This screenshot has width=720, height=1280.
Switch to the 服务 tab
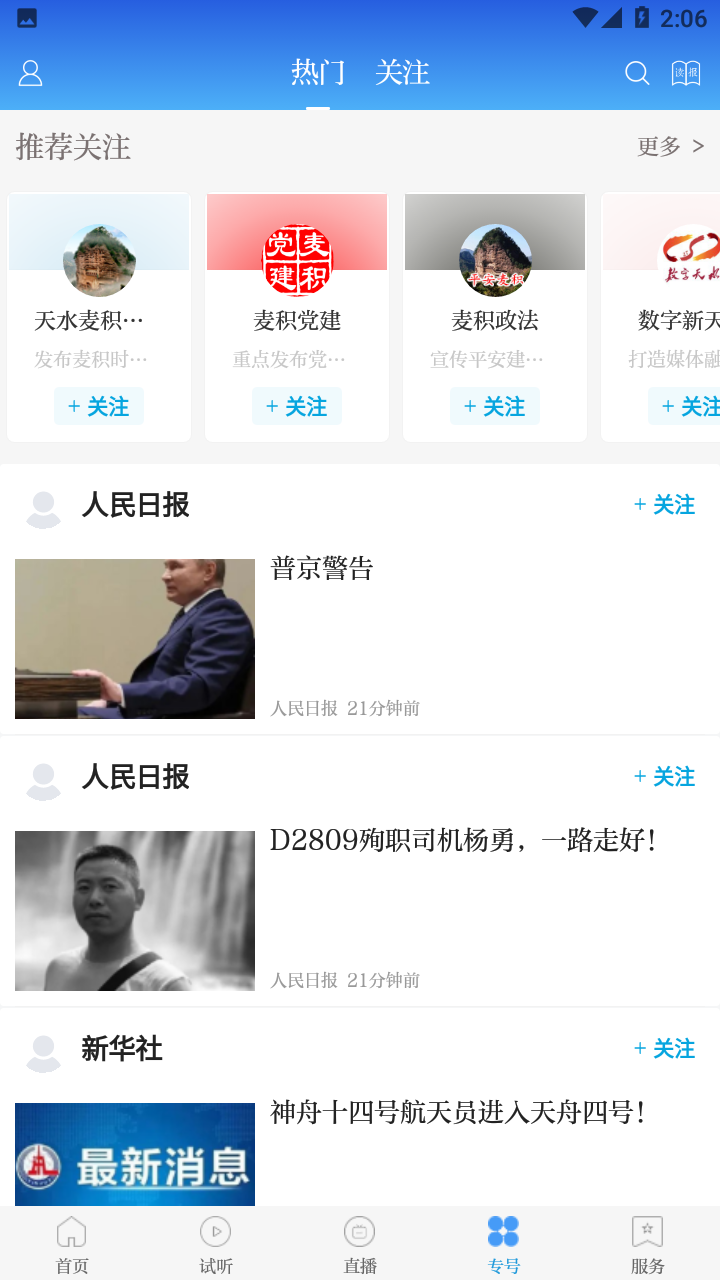648,1244
